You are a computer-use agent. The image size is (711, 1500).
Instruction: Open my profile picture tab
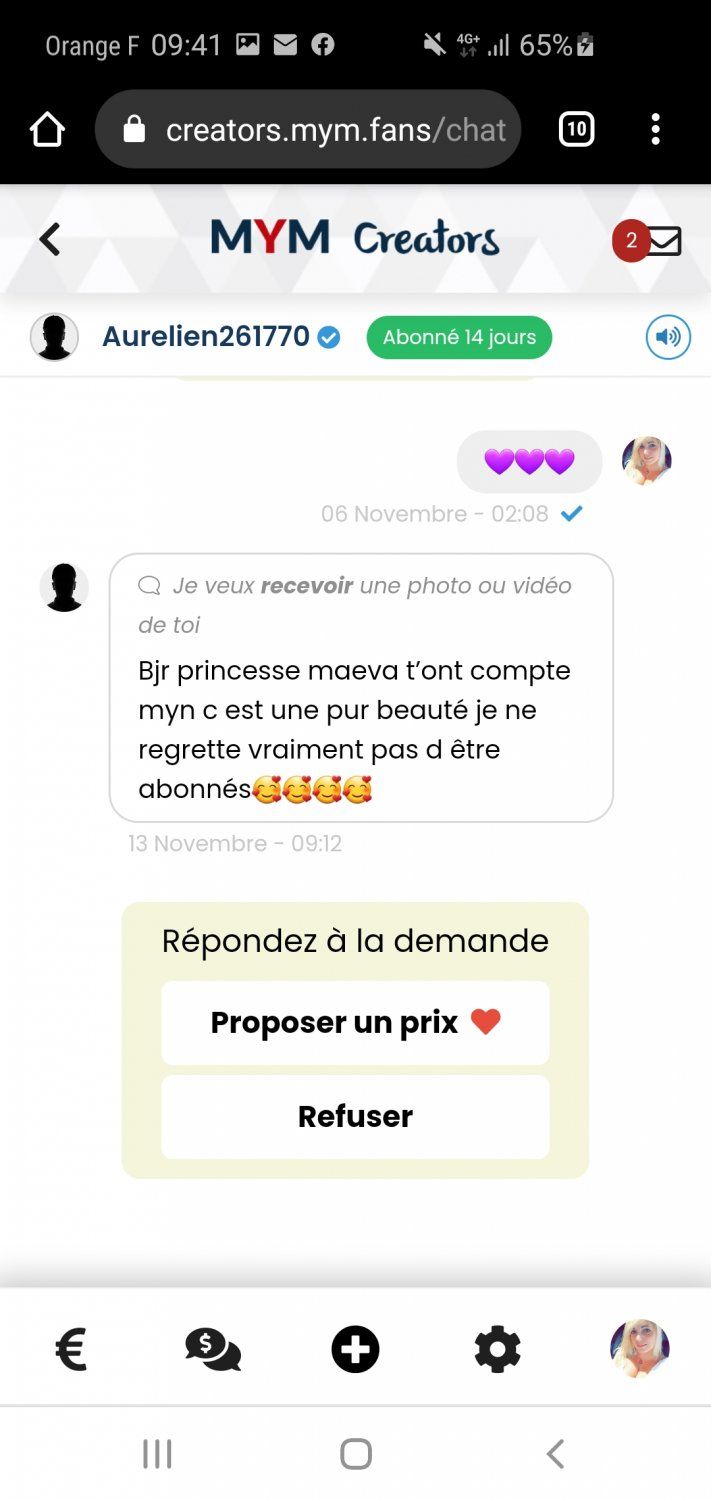[639, 1348]
